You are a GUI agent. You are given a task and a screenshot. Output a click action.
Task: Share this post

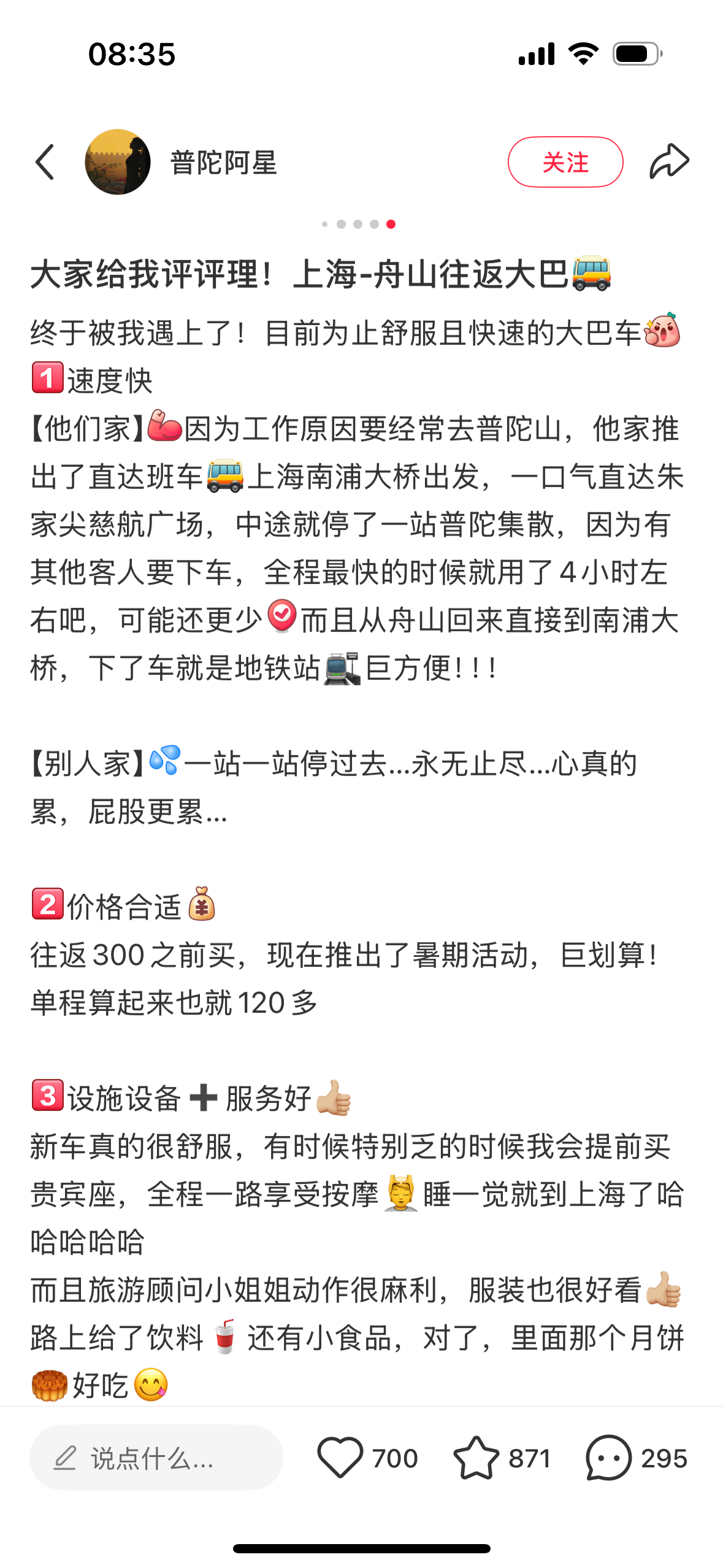[x=670, y=161]
